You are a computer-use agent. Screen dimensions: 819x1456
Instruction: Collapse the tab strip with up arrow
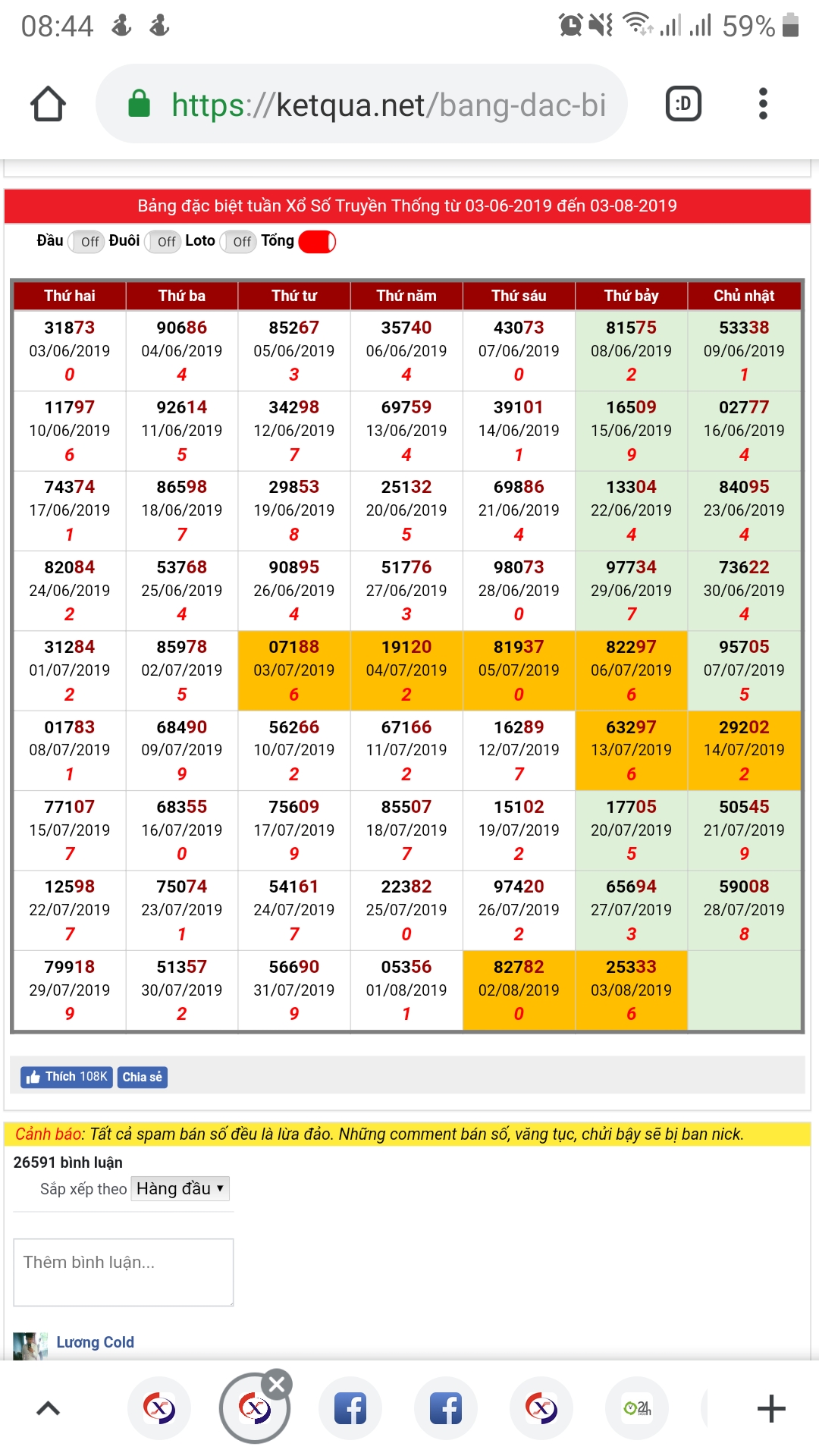click(x=48, y=1409)
